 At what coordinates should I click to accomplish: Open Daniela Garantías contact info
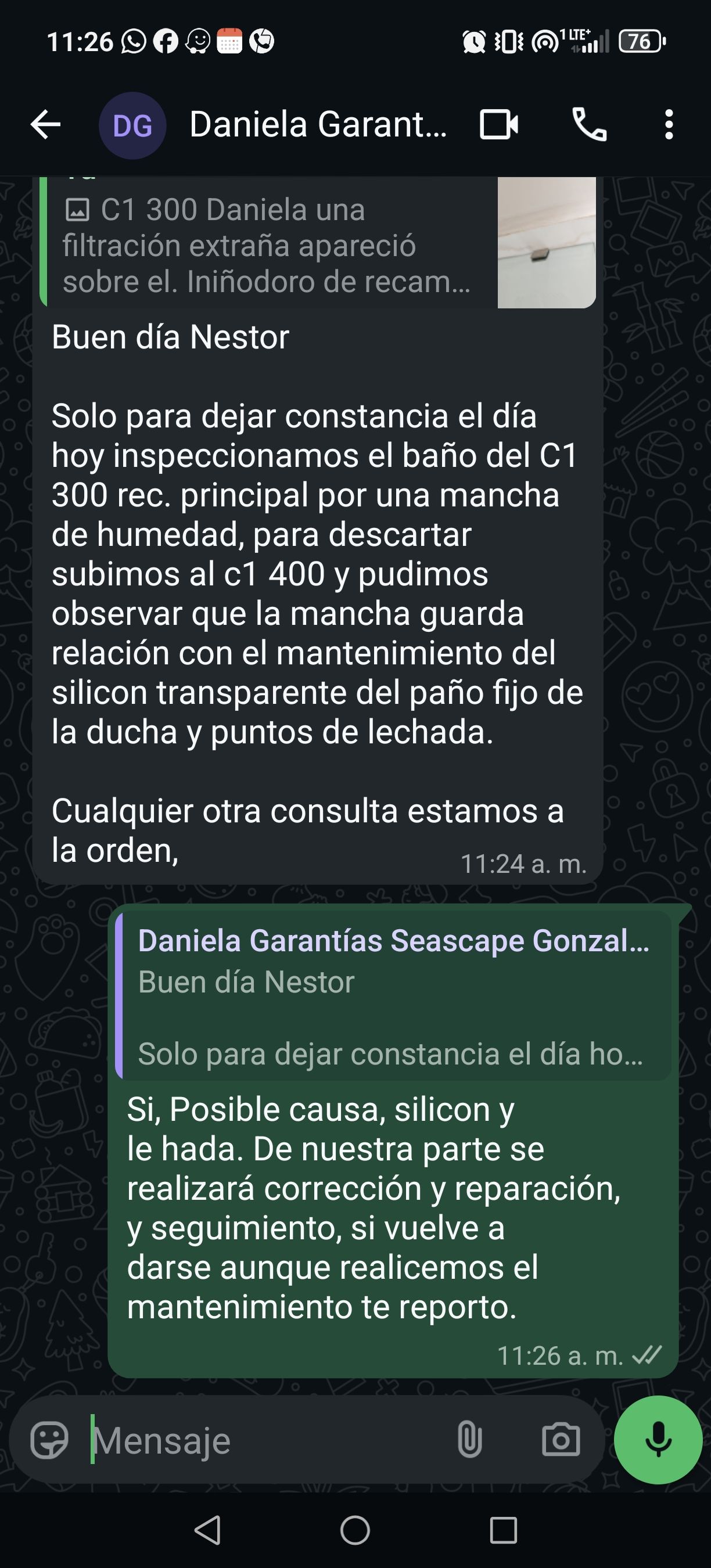317,125
